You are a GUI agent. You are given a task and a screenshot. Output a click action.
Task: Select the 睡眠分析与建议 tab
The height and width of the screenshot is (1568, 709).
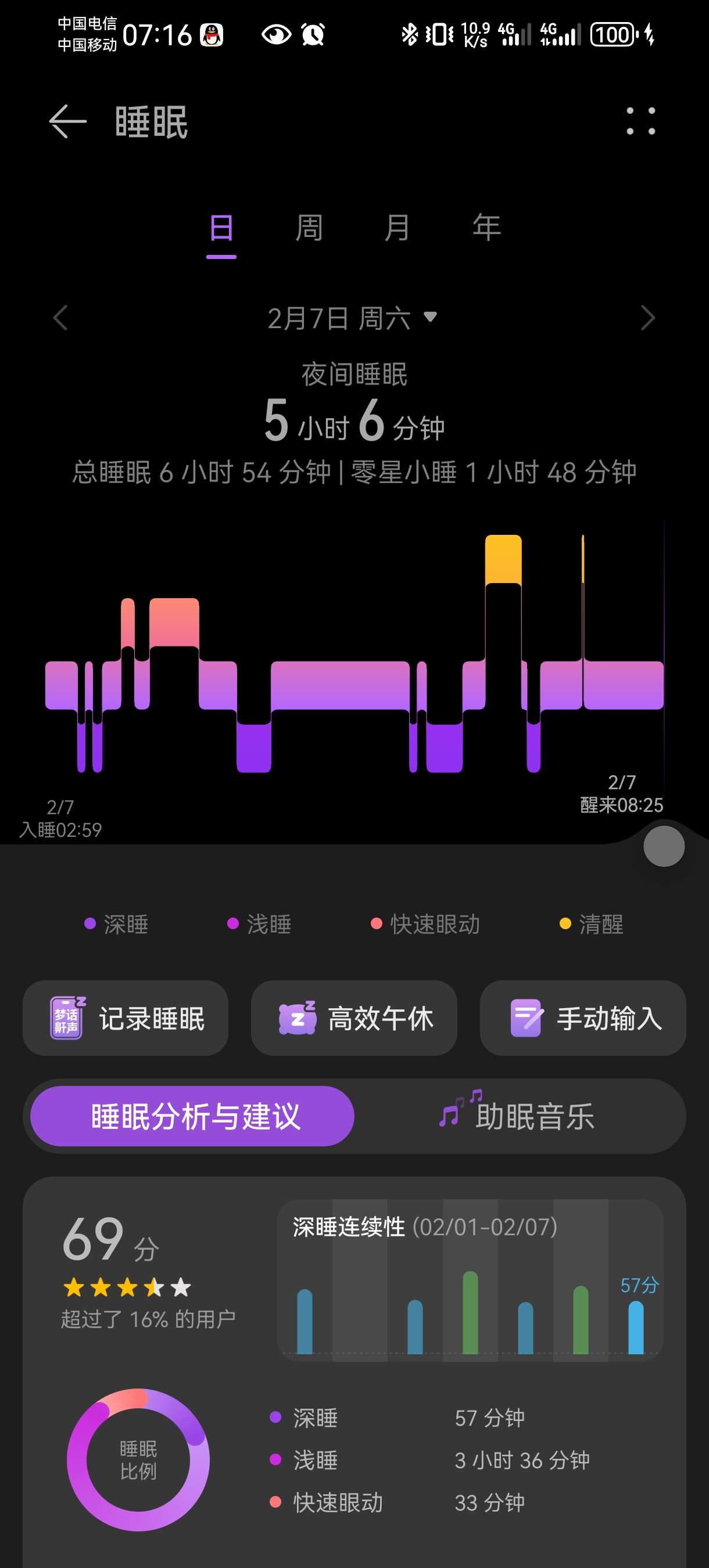point(192,1116)
